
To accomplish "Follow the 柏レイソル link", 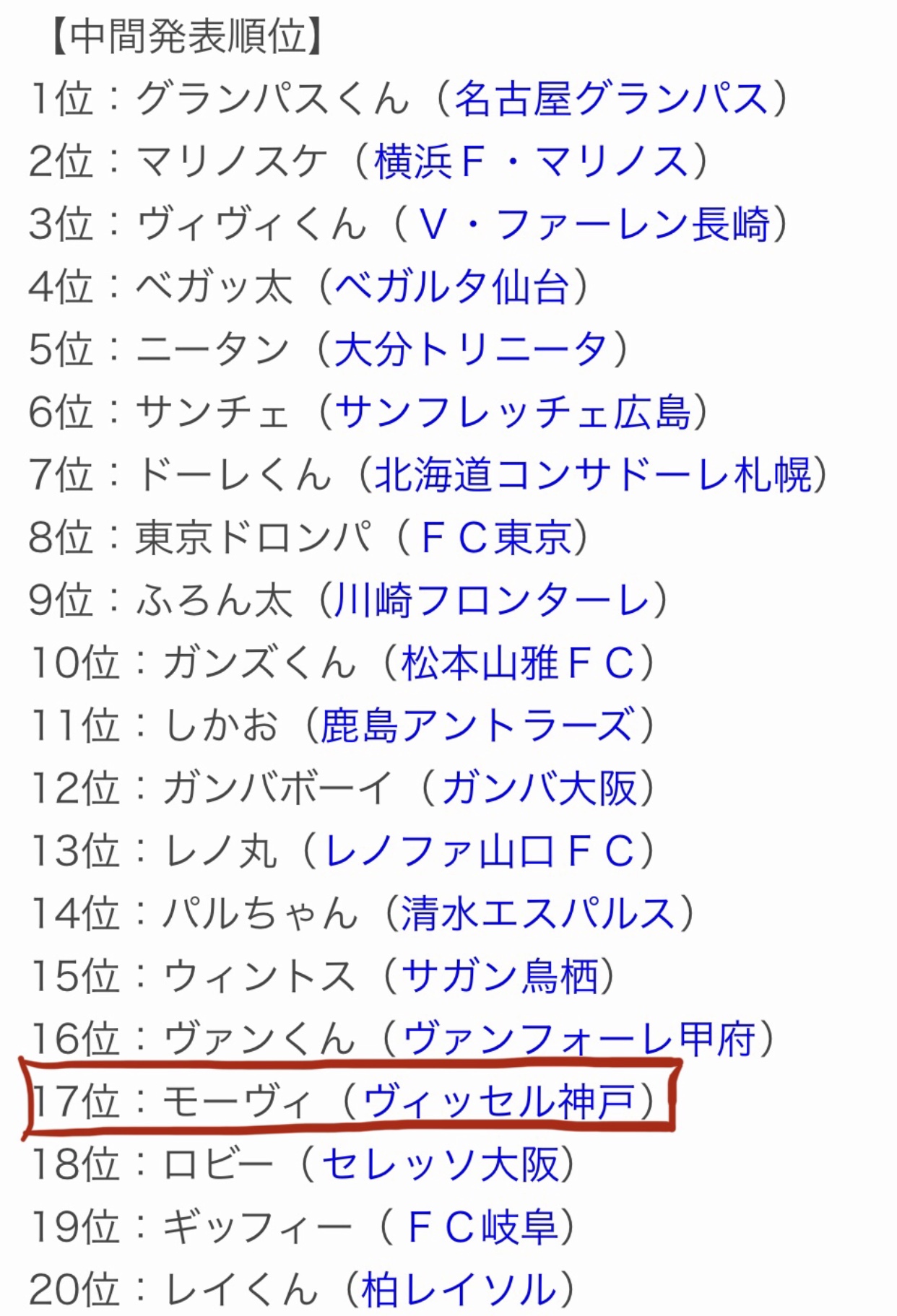I will [459, 1290].
